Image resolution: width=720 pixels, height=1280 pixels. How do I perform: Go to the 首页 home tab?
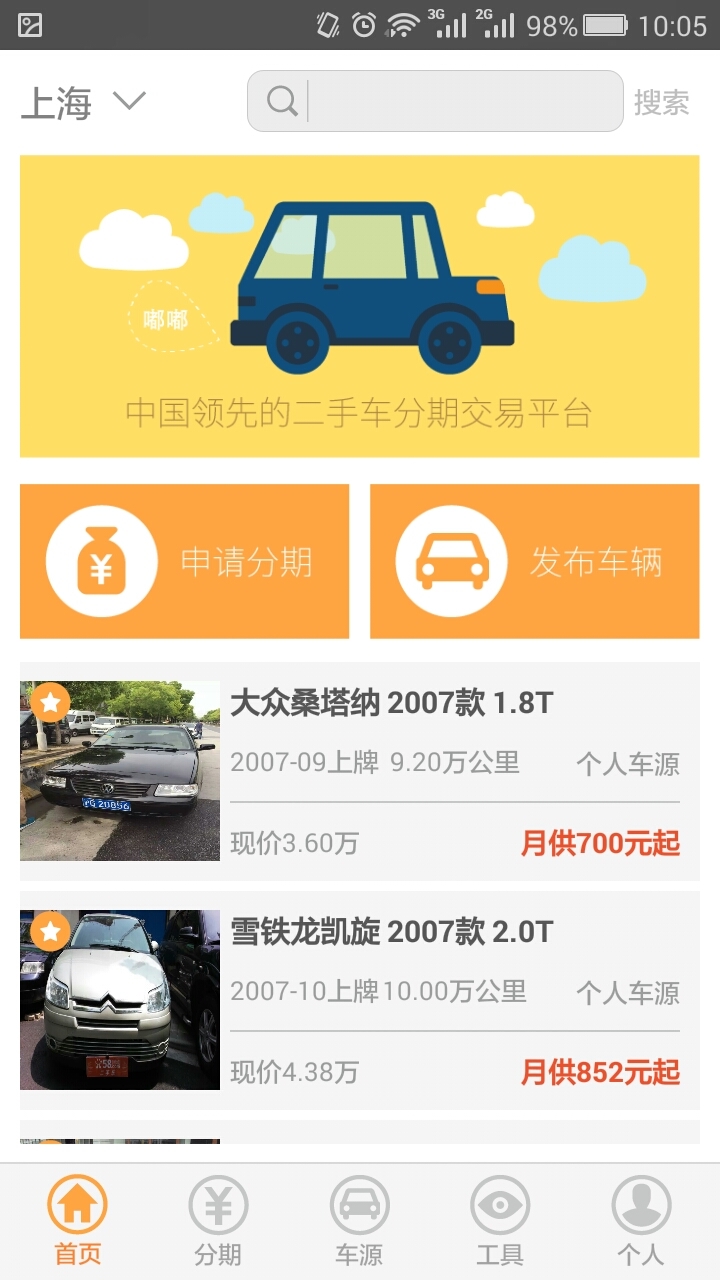pos(78,1222)
